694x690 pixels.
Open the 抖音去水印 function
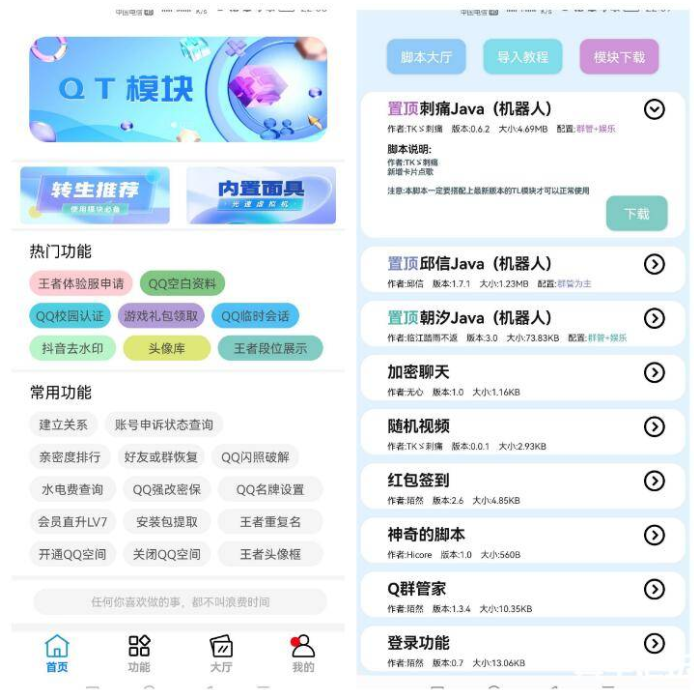[x=72, y=348]
